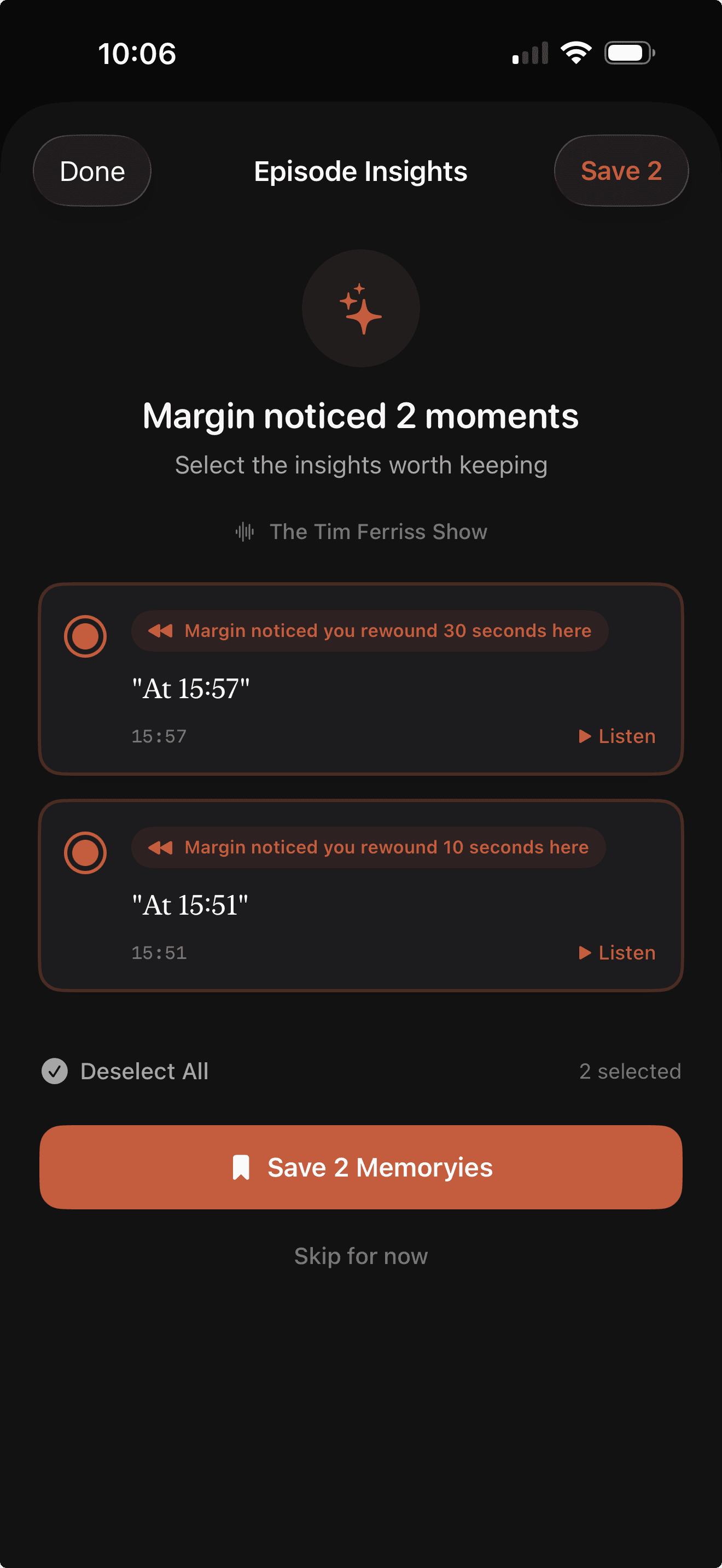The image size is (722, 1568).
Task: Save 2 Memories with the orange button
Action: (x=360, y=1167)
